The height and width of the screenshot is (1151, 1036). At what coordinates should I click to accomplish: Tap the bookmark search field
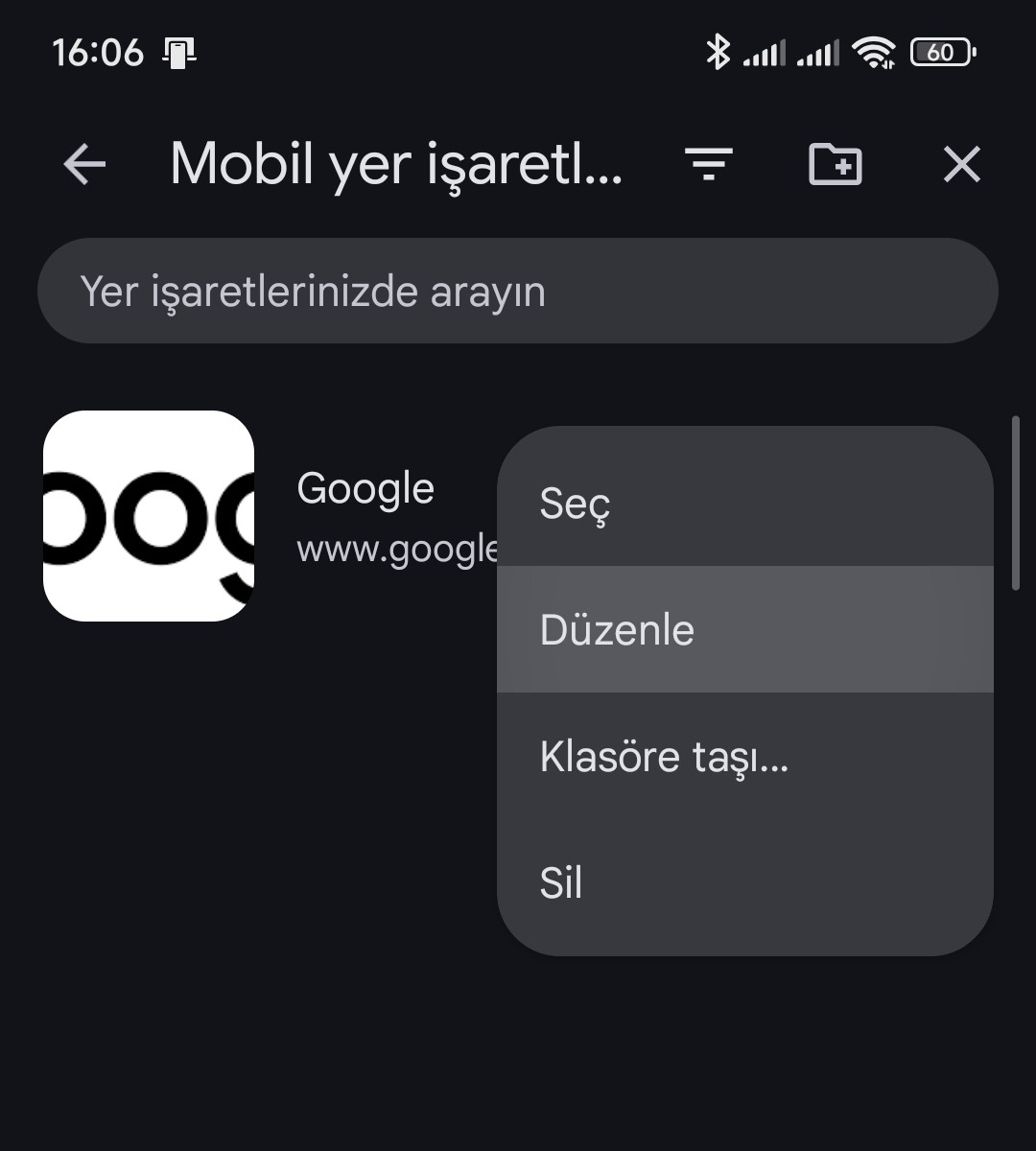pos(518,291)
